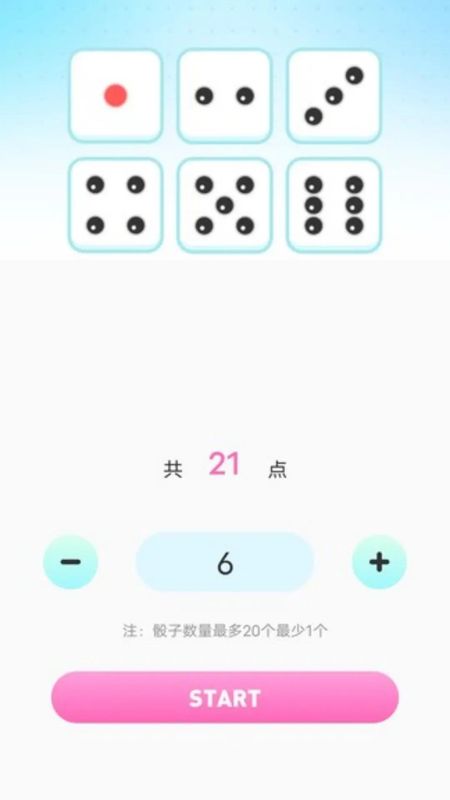This screenshot has width=450, height=800.
Task: Tap the dice count field showing 6
Action: pyautogui.click(x=225, y=562)
